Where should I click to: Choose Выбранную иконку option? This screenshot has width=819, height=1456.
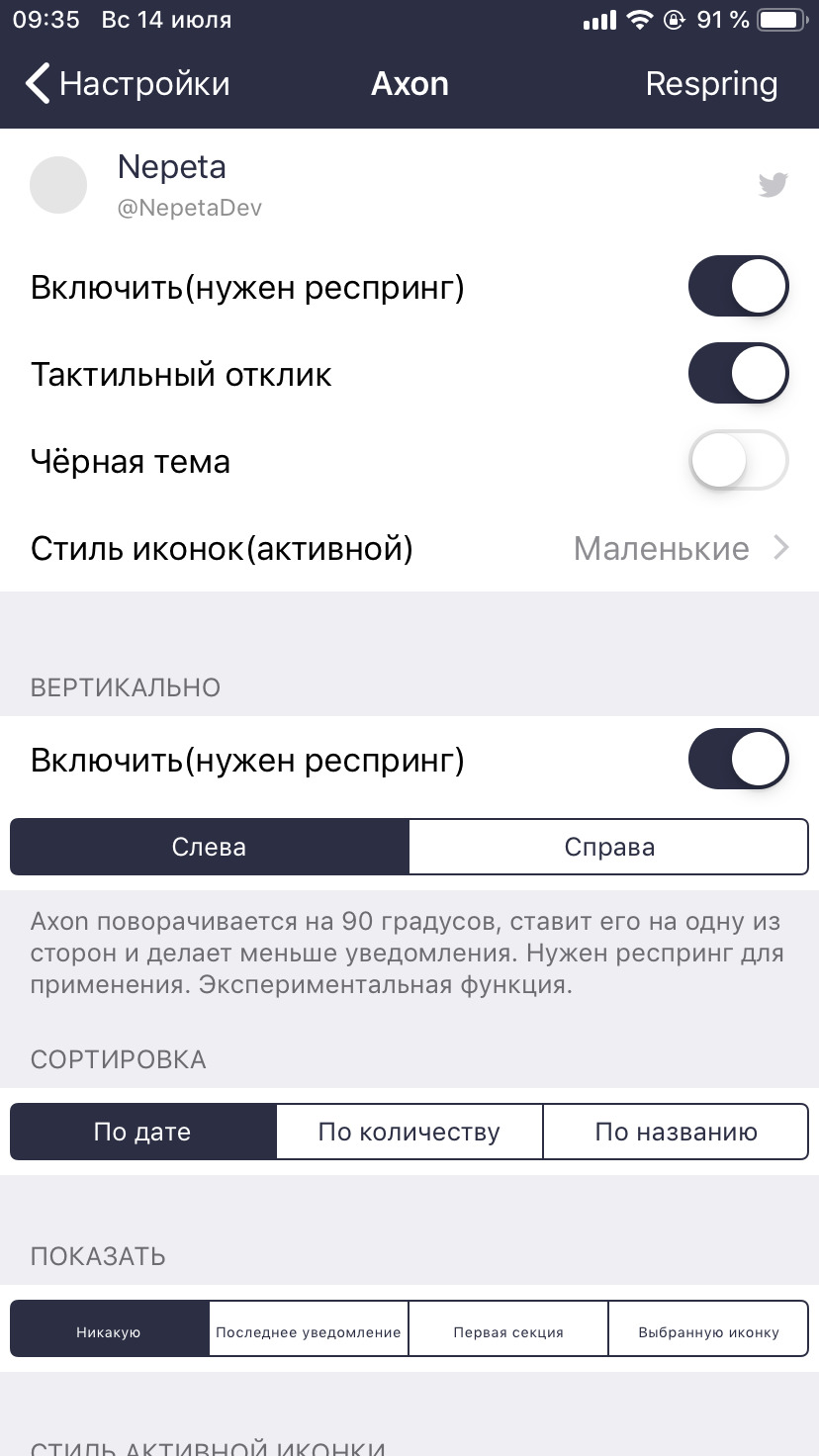pyautogui.click(x=709, y=1328)
